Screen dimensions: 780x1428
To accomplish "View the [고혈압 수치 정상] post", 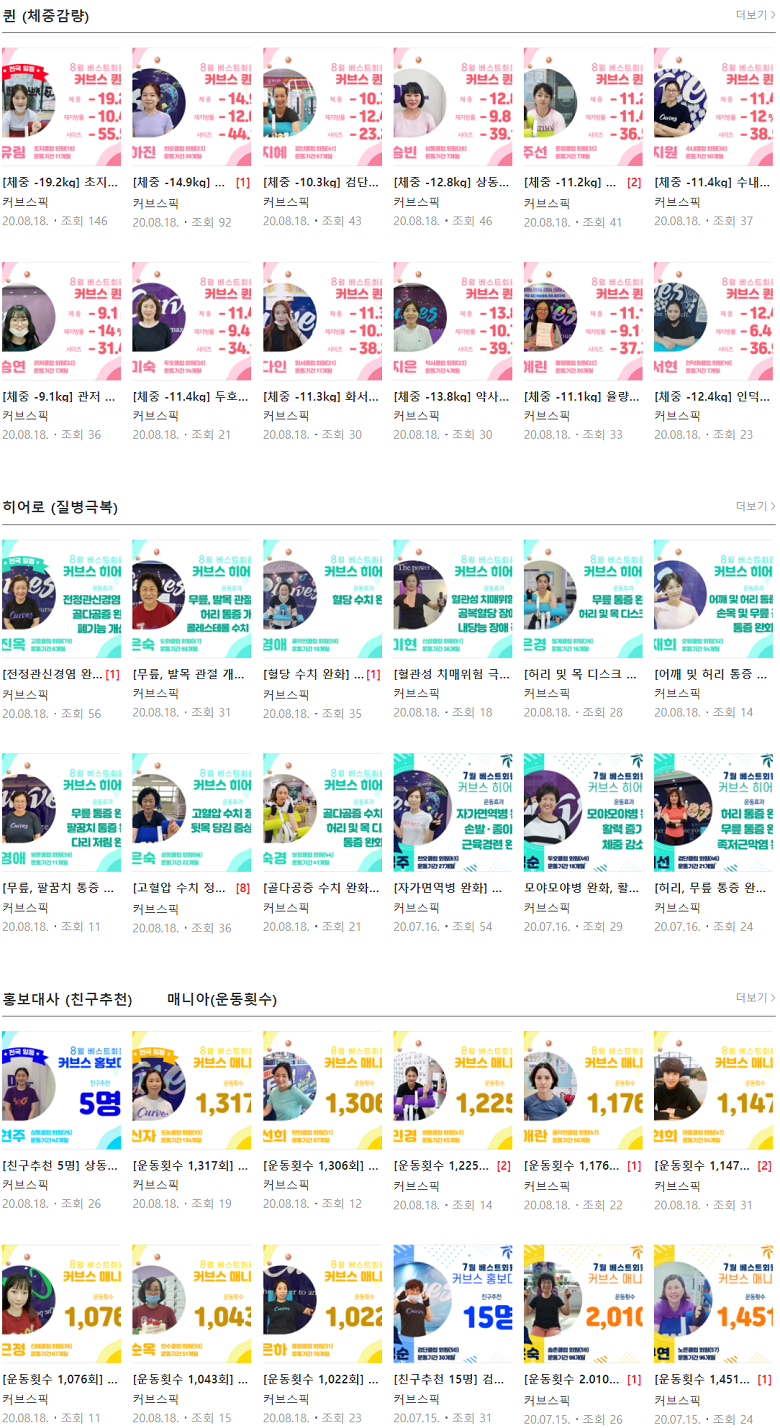I will tap(180, 887).
